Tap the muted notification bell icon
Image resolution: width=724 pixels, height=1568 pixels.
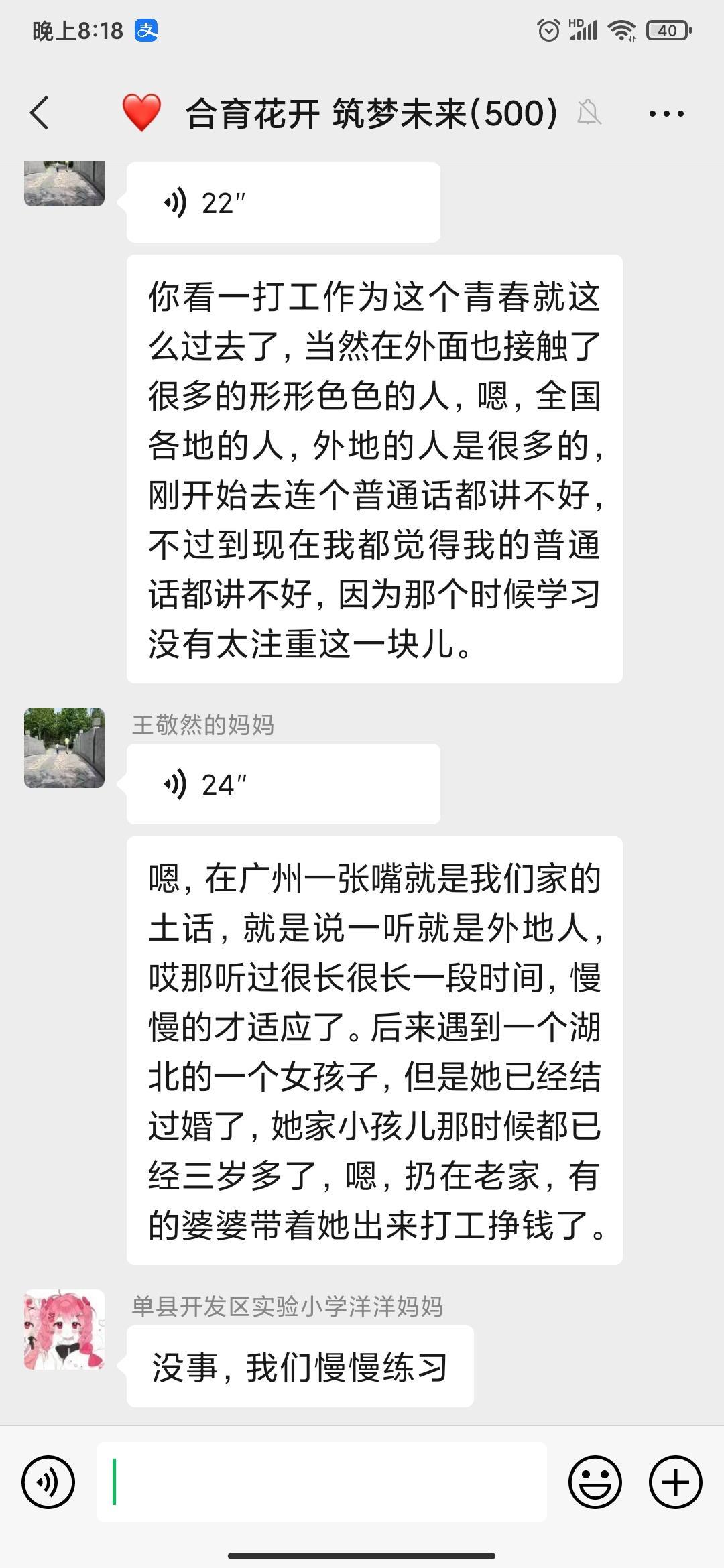[589, 113]
